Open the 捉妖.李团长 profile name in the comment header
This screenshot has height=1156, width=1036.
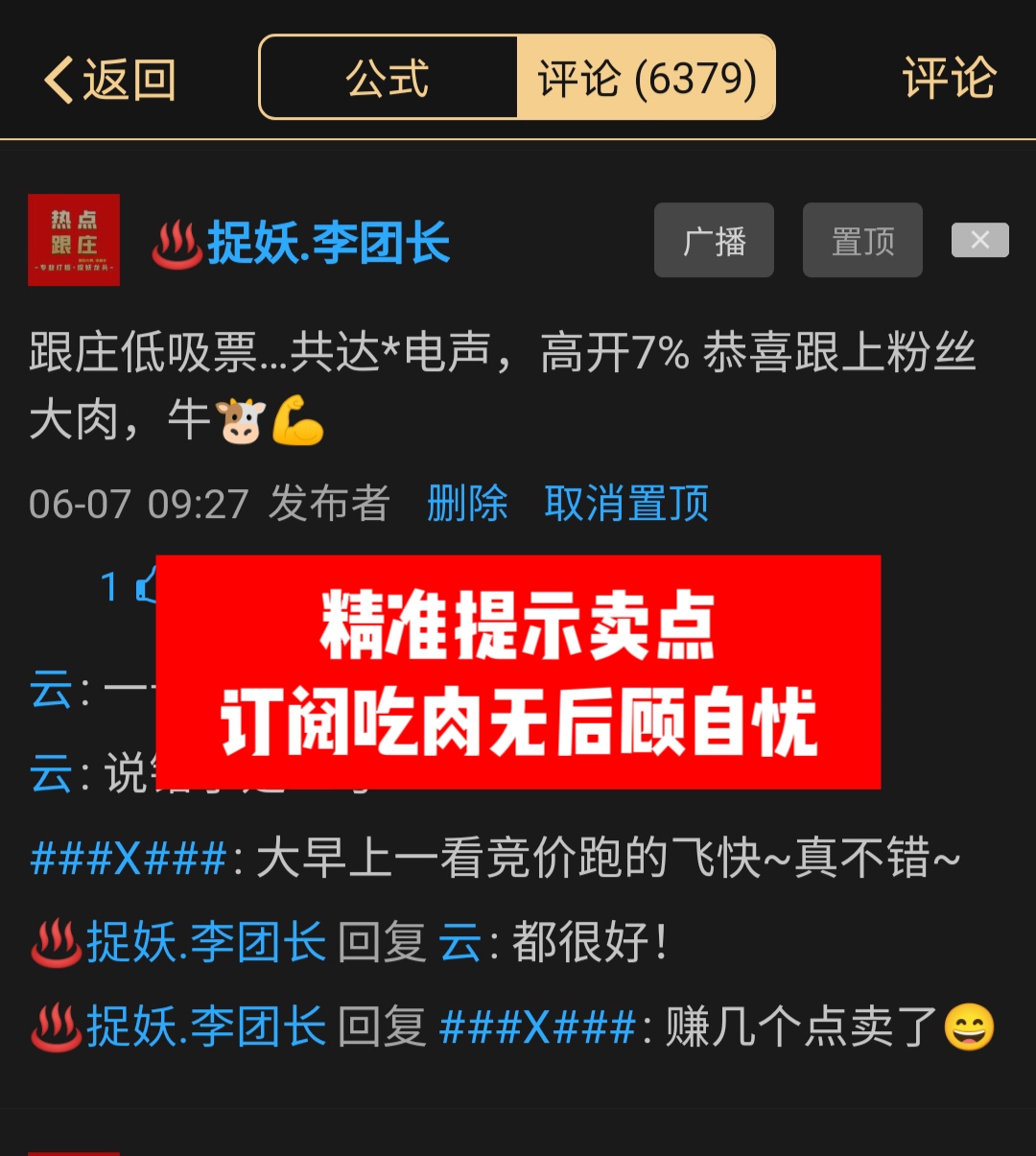click(x=327, y=243)
